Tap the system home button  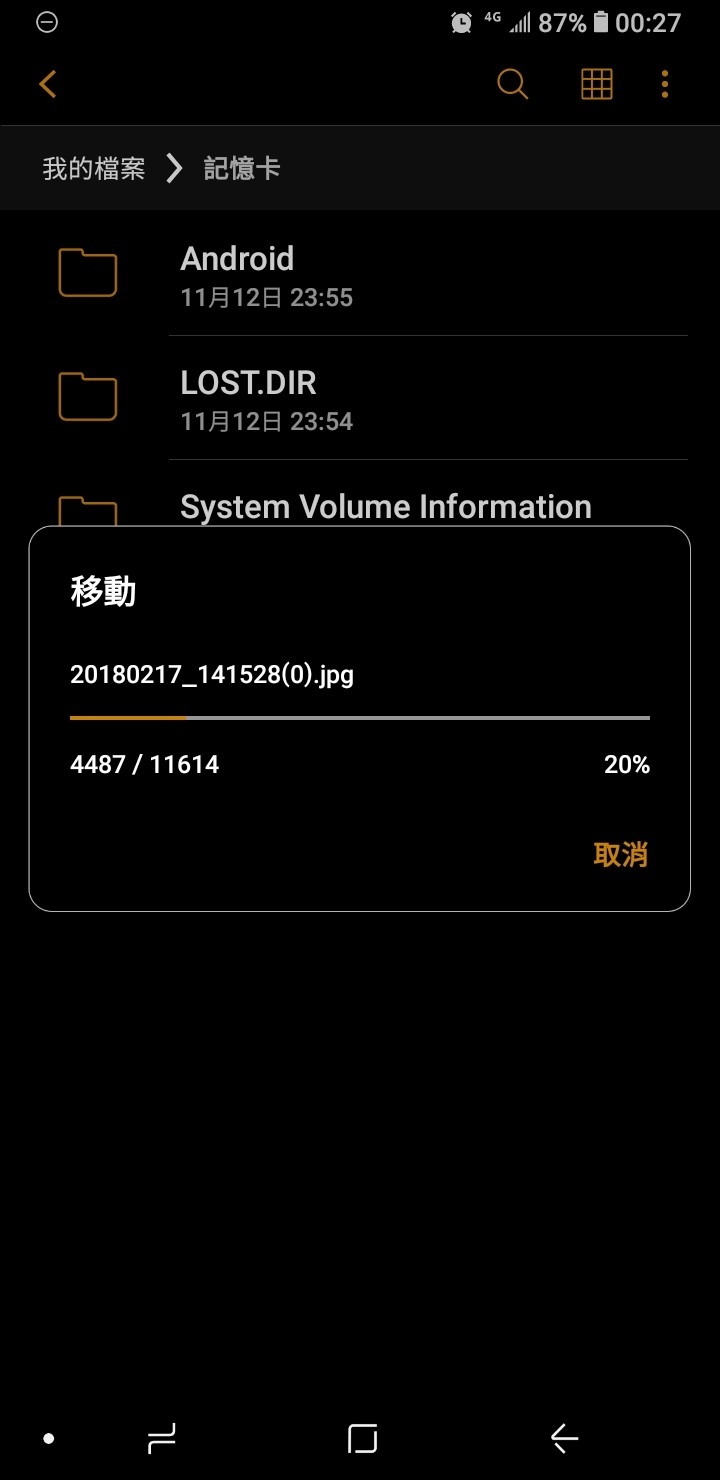(x=362, y=1439)
